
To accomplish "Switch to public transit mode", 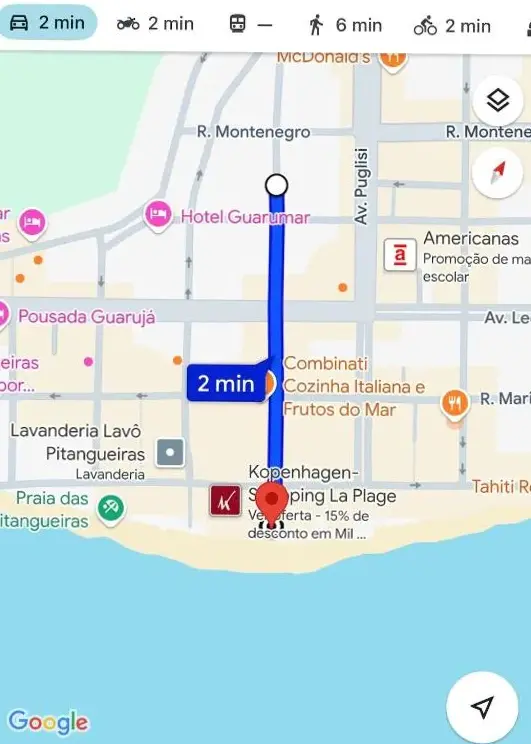I will point(251,24).
